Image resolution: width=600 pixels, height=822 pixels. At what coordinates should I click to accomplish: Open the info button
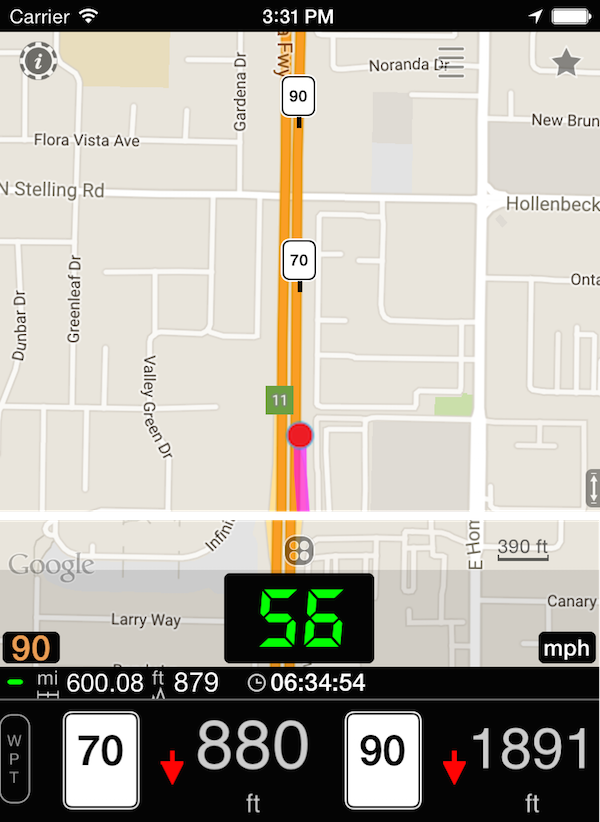pos(39,61)
